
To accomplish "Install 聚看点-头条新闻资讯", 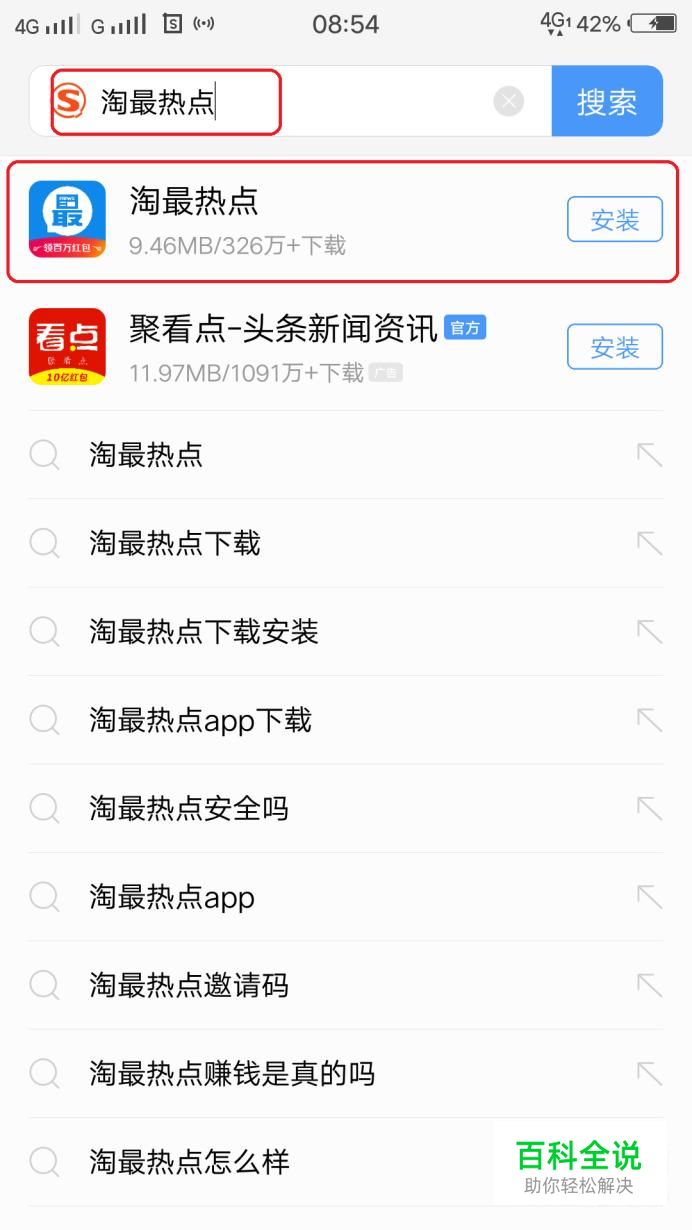I will point(614,347).
